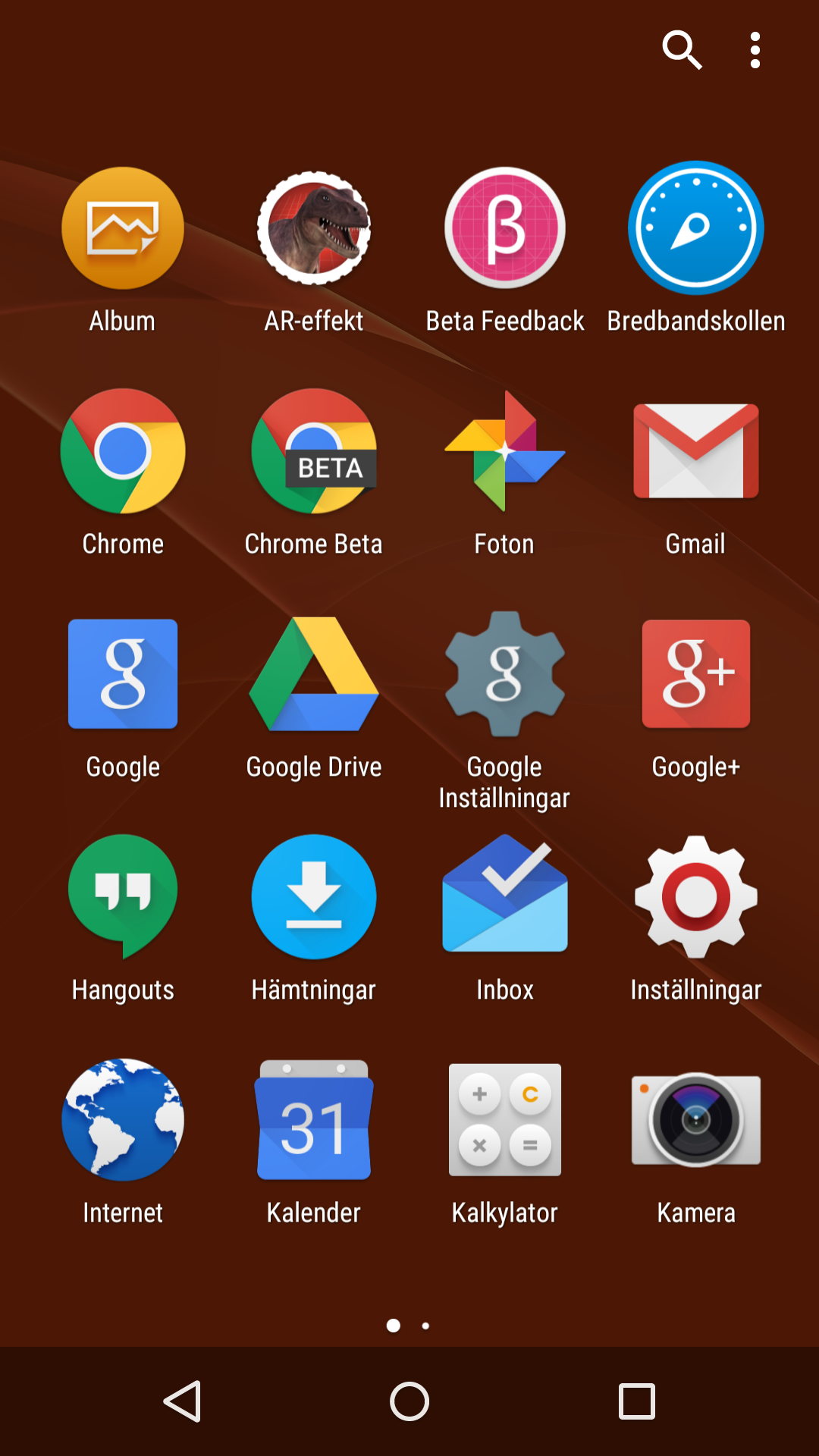Open Gmail
Viewport: 819px width, 1456px height.
click(696, 451)
